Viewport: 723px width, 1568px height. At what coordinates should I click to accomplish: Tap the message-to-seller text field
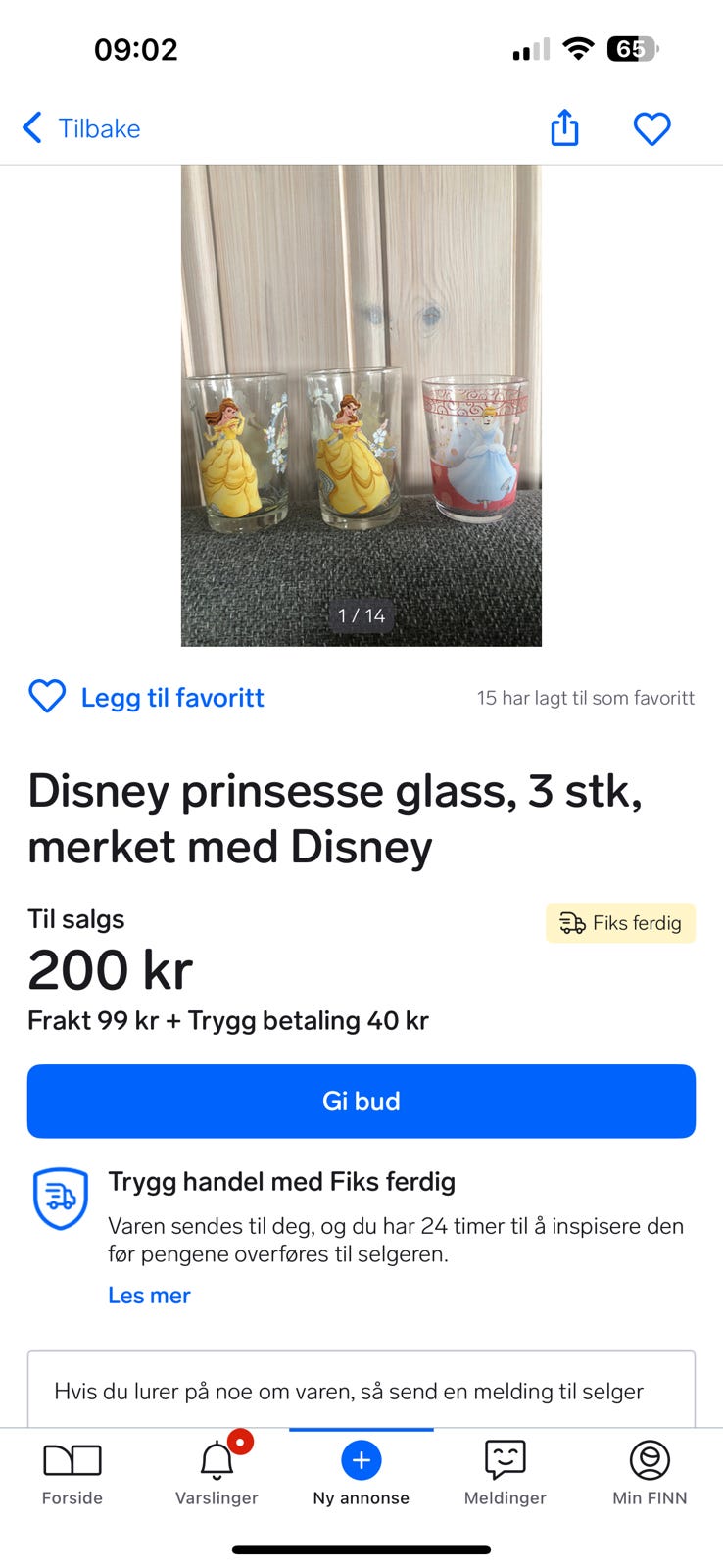(x=361, y=1391)
